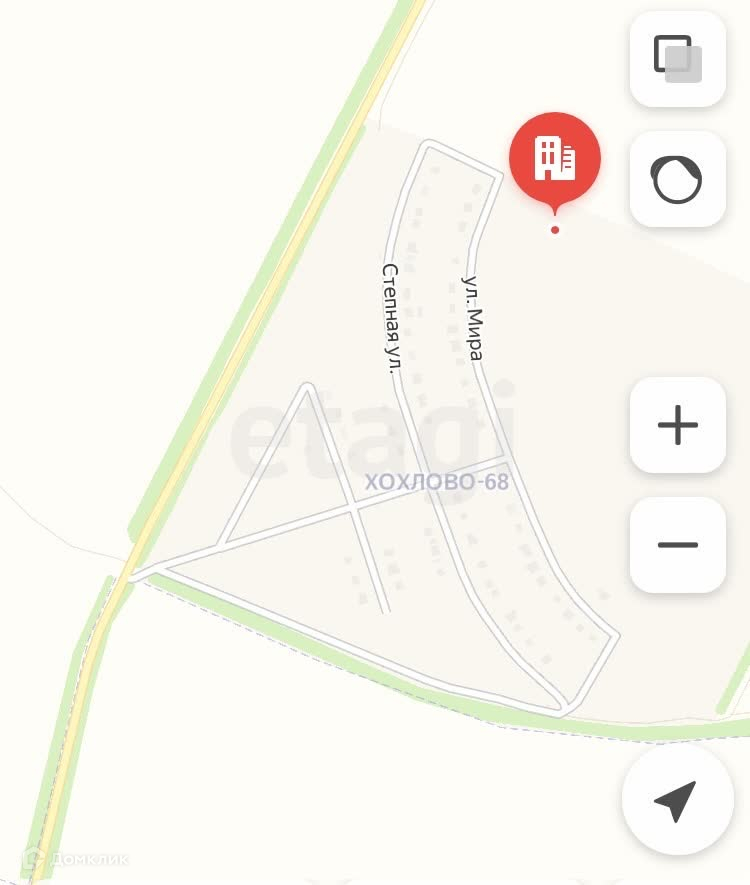Image resolution: width=750 pixels, height=885 pixels.
Task: Tap the circular area selection tool
Action: coord(677,180)
